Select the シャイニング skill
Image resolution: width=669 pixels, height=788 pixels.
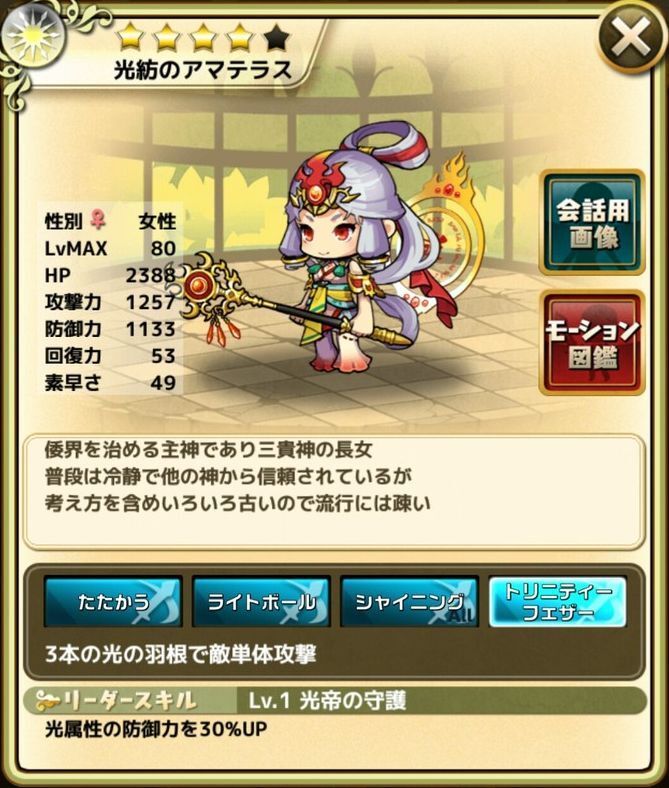click(410, 603)
